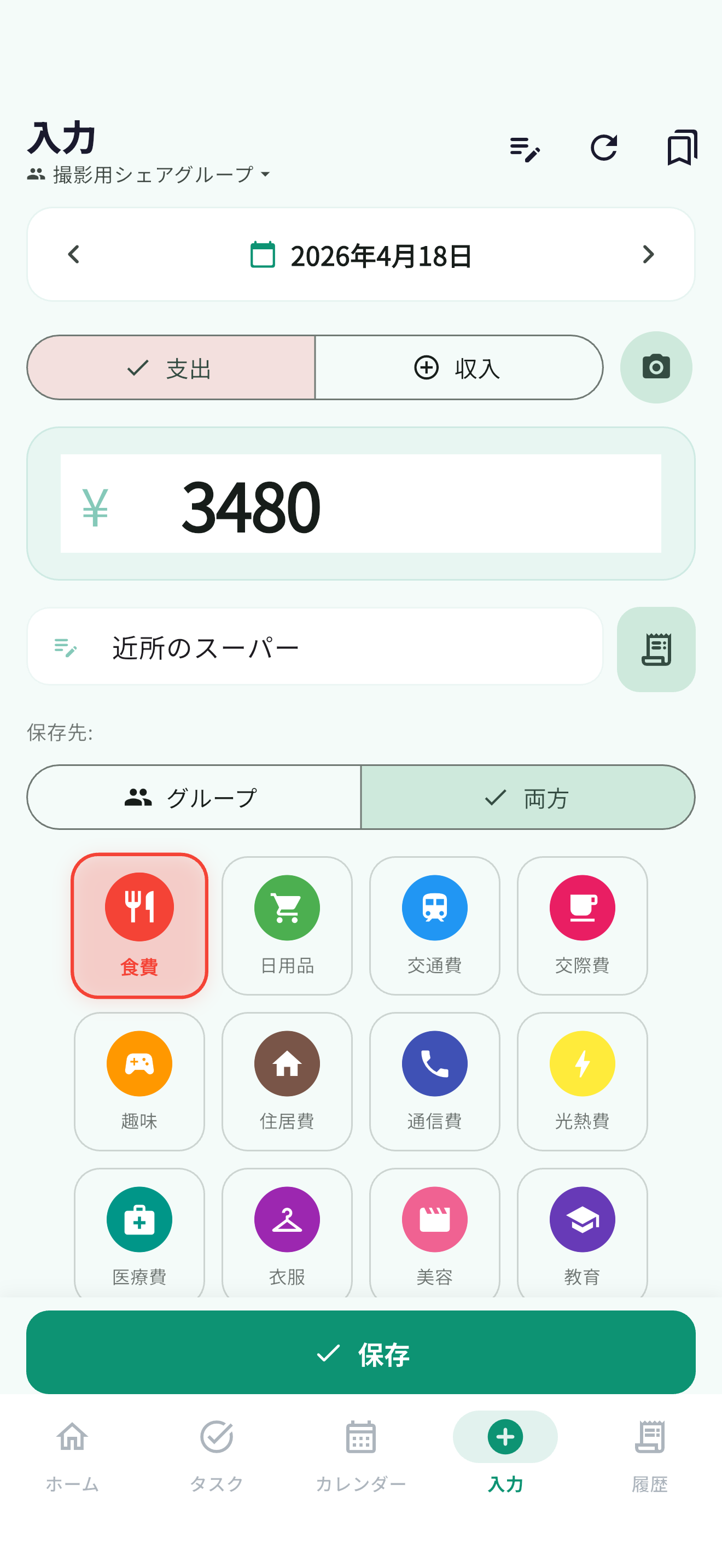Screen dimensions: 722x1568
Task: Choose the 交通費 train category icon
Action: point(434,926)
